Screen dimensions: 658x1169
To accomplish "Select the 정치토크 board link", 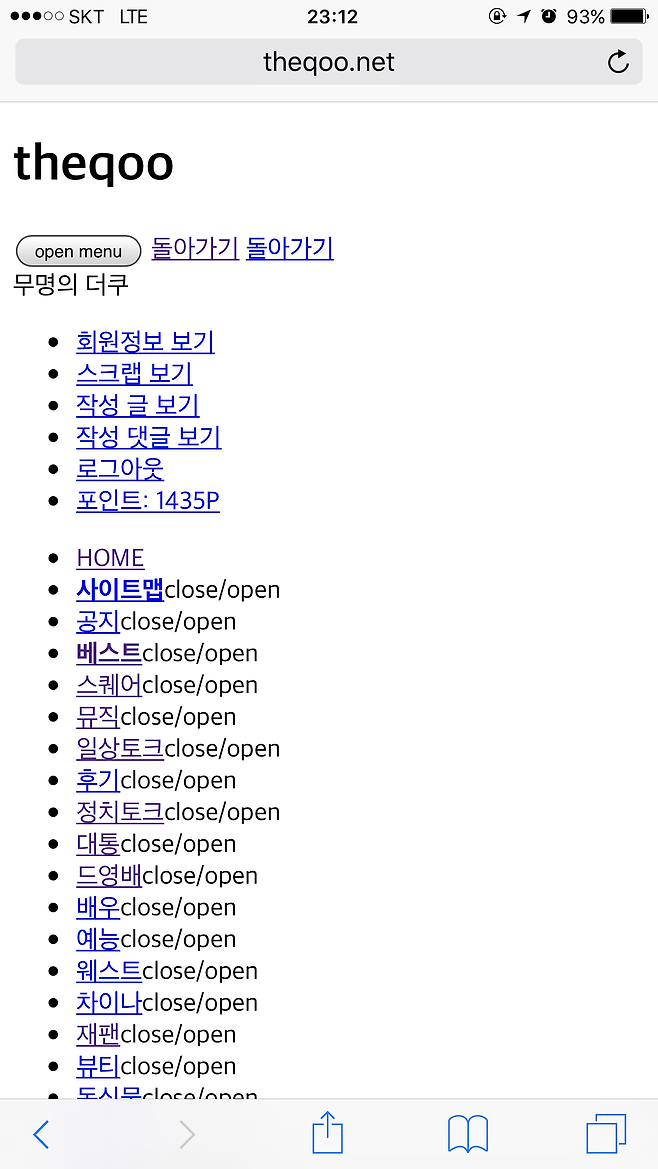I will click(x=119, y=812).
